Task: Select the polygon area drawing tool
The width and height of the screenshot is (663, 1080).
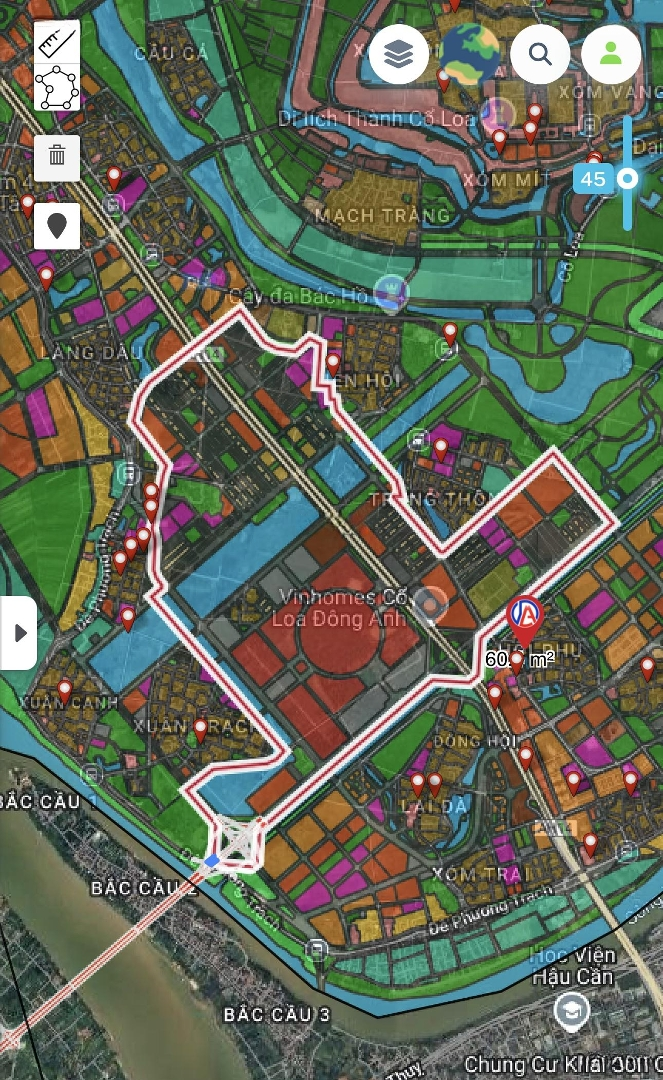Action: pos(57,88)
